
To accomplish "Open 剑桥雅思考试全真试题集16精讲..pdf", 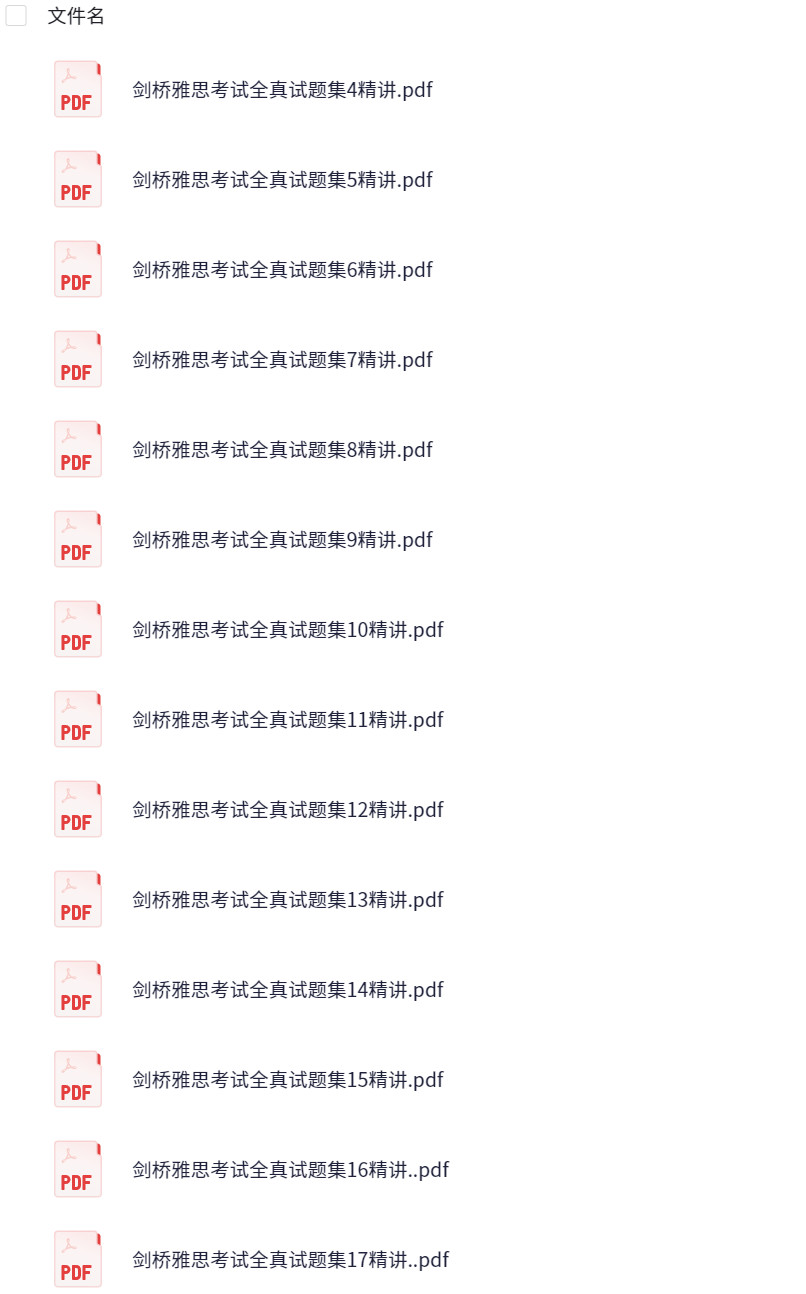I will (290, 1170).
